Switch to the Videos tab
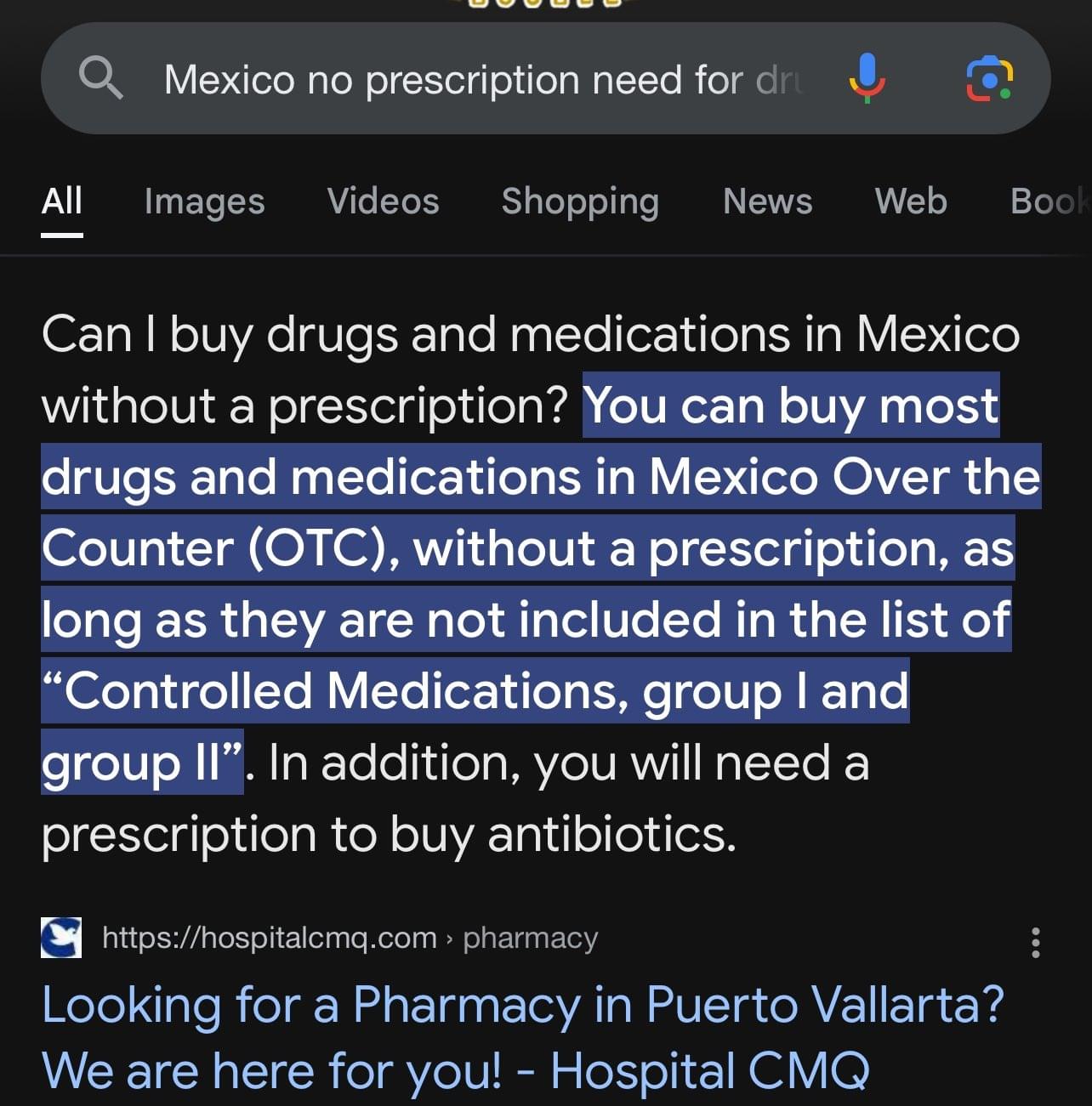1092x1106 pixels. (x=383, y=201)
